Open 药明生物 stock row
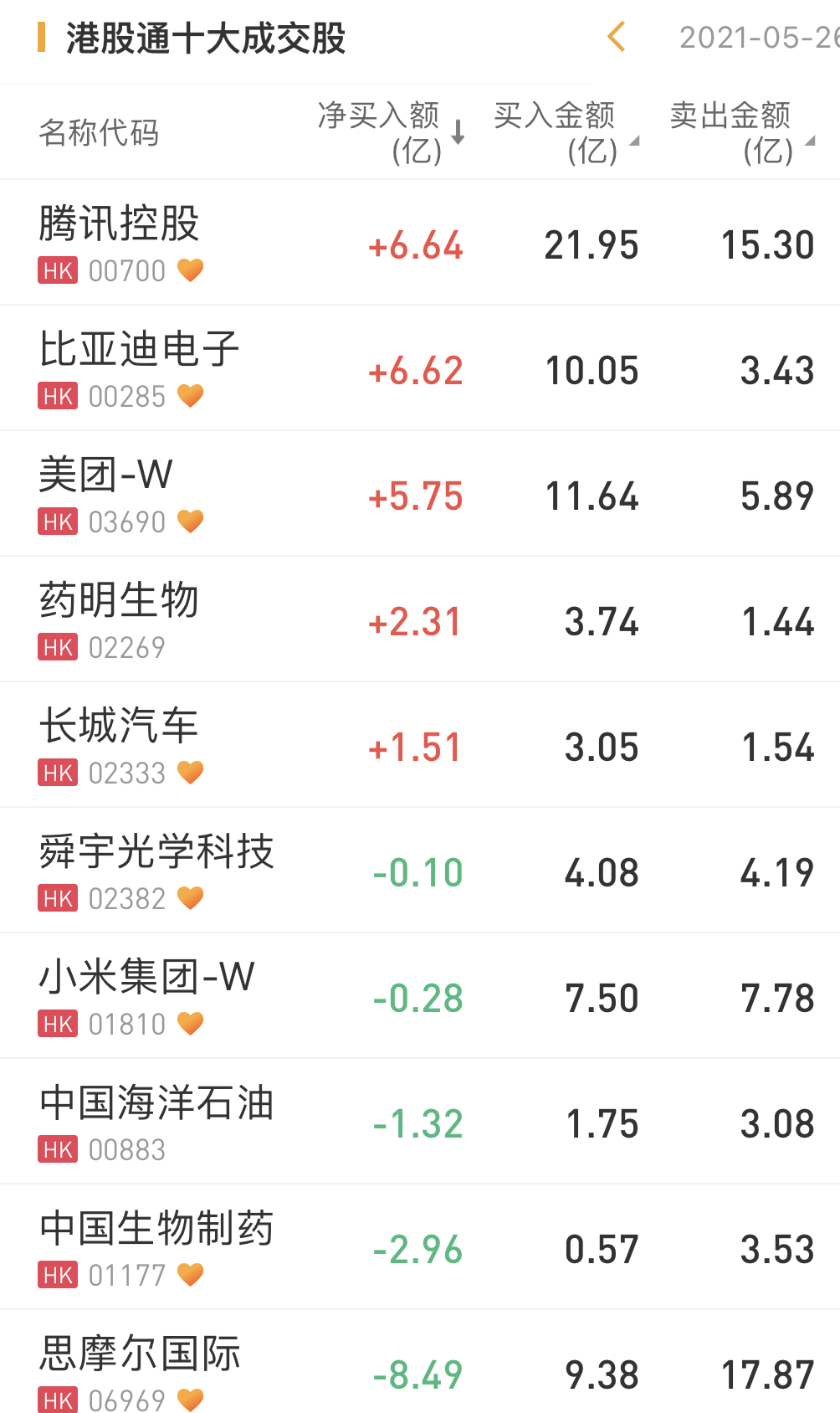 click(x=119, y=601)
